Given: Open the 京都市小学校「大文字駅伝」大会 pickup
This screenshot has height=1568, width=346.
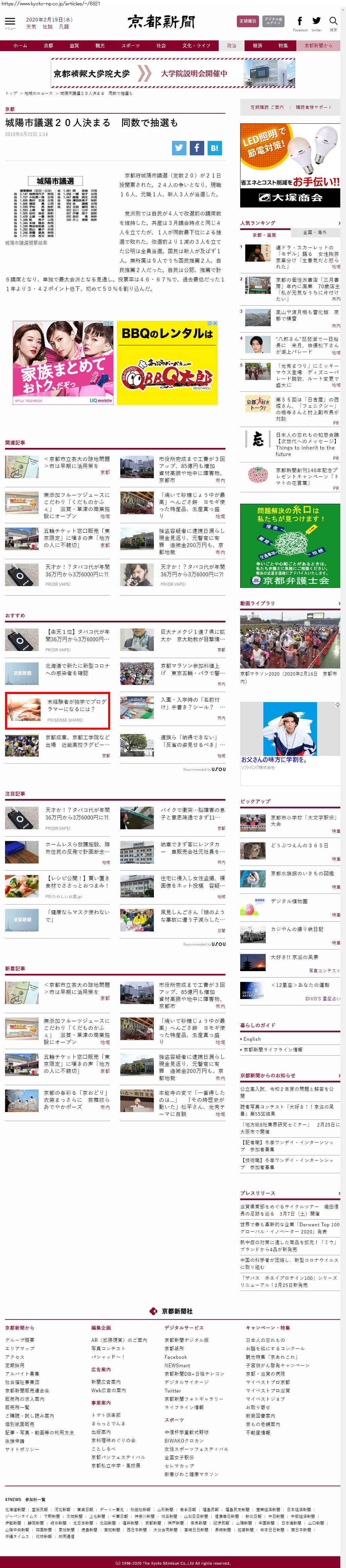Looking at the screenshot, I should coord(303,820).
